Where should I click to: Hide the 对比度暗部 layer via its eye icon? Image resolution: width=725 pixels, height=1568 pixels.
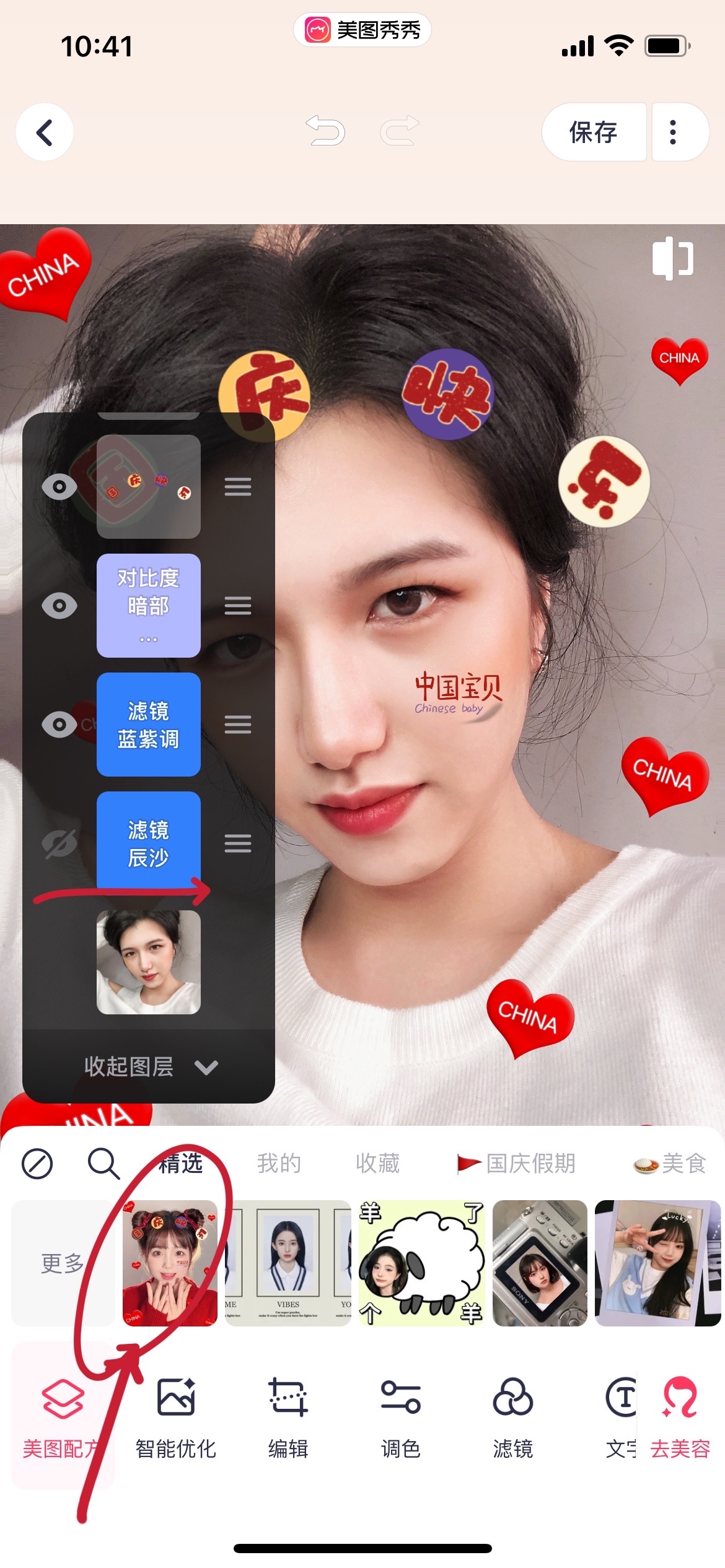pos(59,606)
